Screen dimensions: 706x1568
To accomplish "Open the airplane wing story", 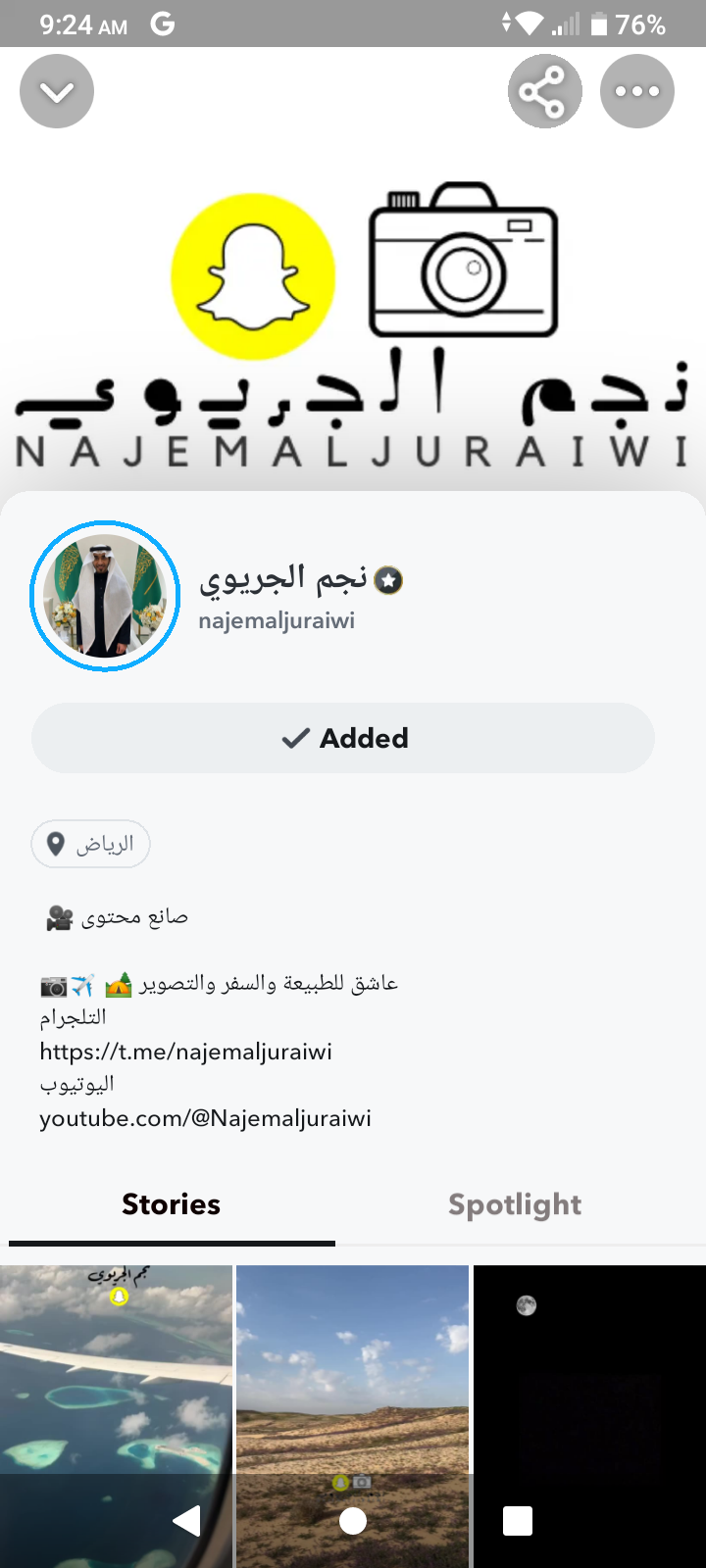I will [x=116, y=1372].
